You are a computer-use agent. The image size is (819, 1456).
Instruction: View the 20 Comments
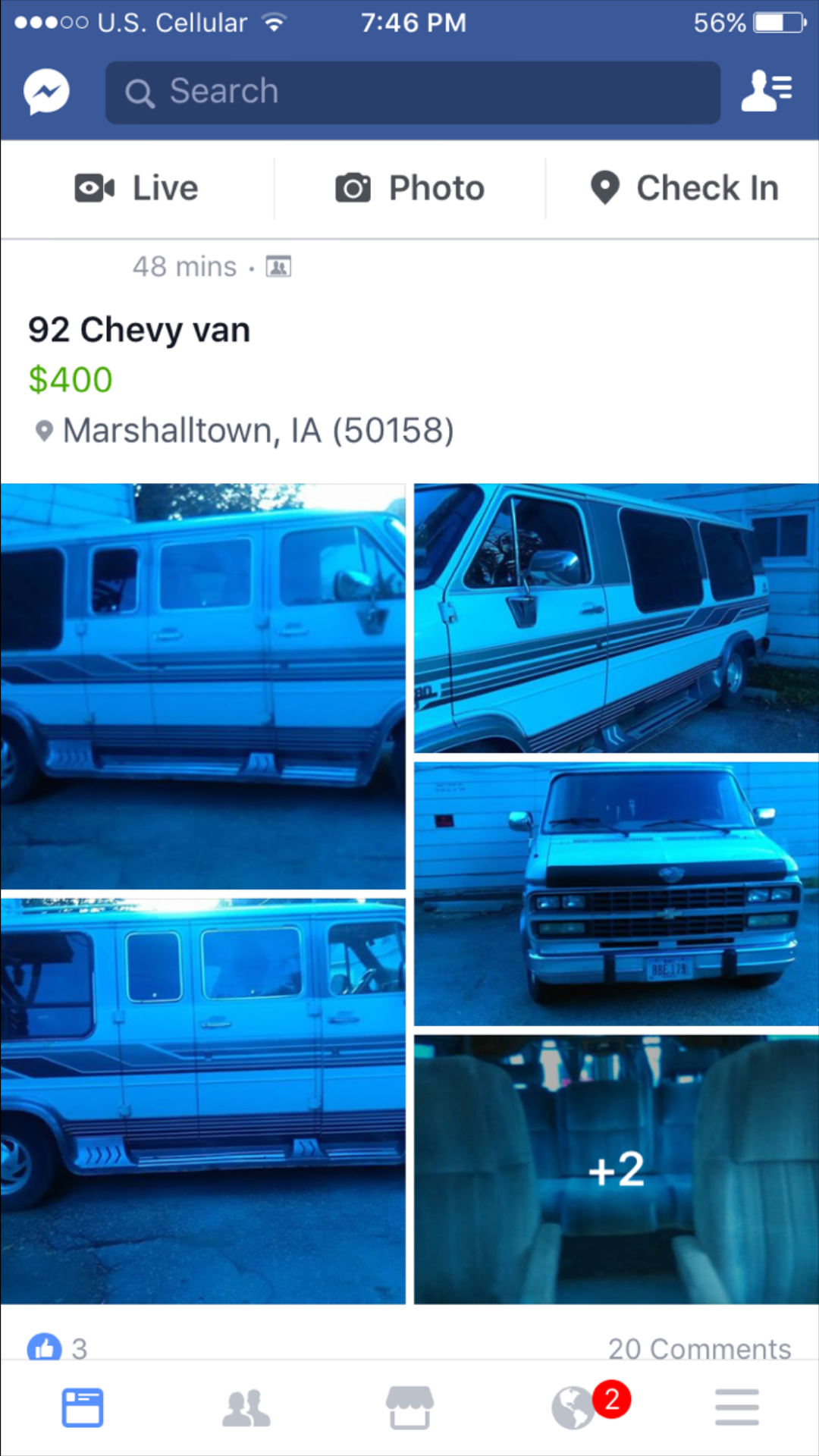pos(699,1348)
